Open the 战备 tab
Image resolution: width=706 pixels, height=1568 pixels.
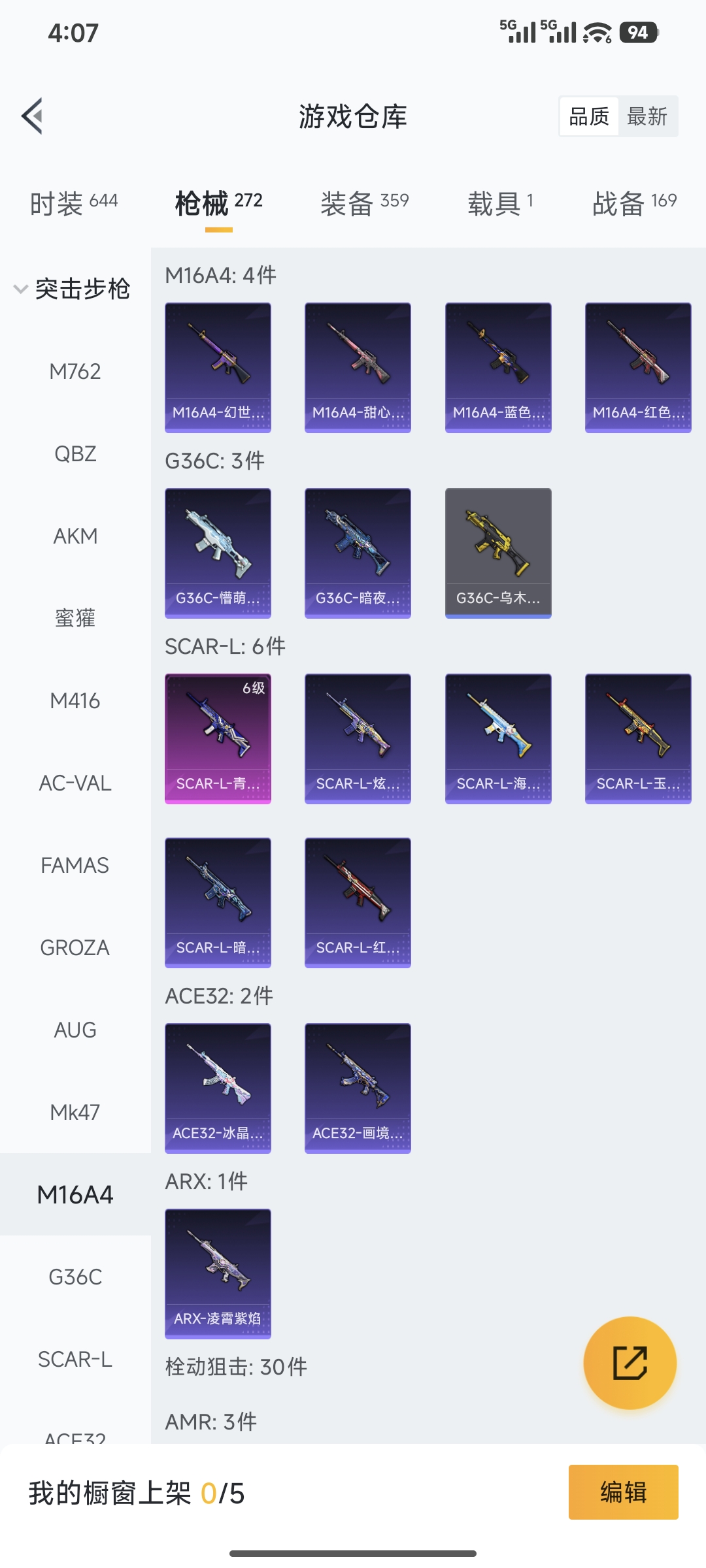tap(634, 203)
